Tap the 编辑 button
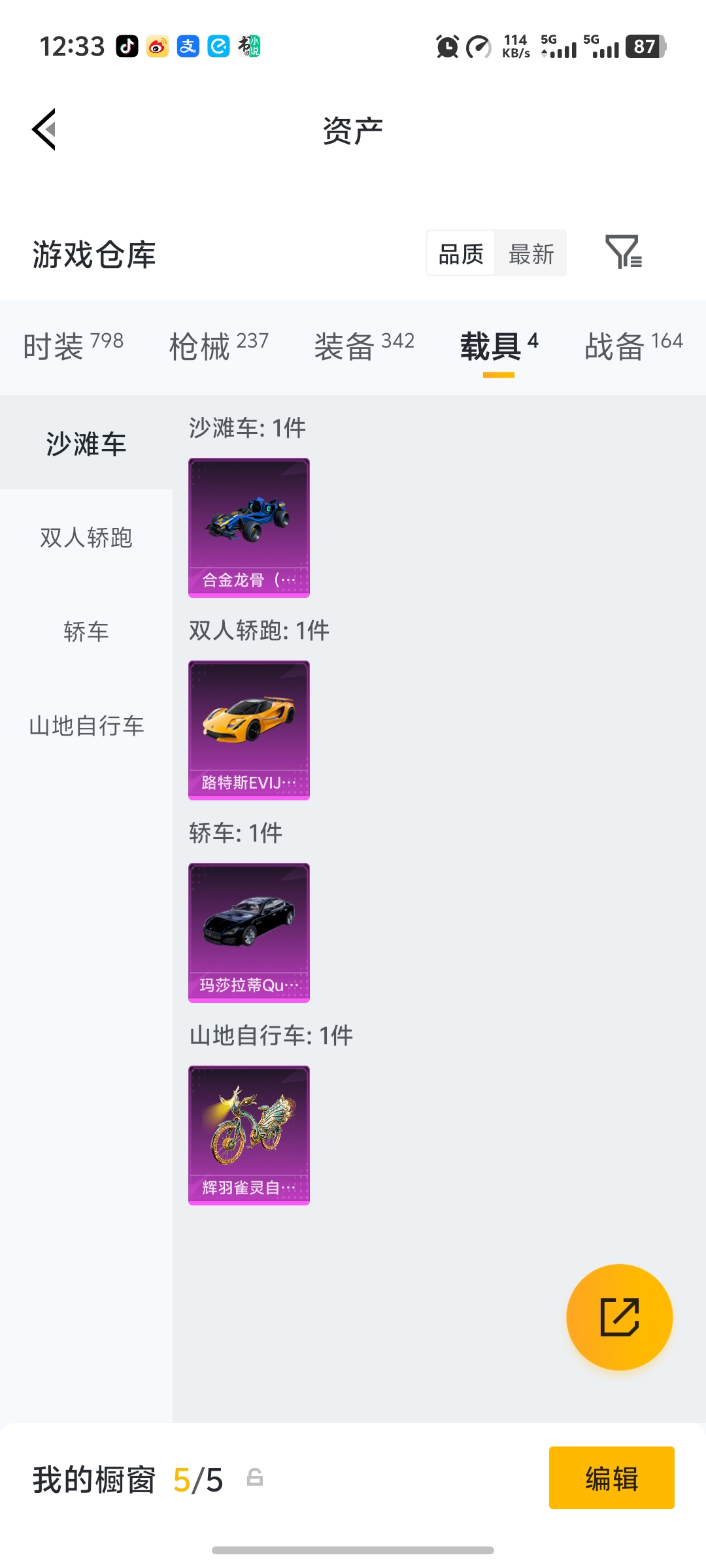Screen dimensions: 706x1568 (x=611, y=1478)
